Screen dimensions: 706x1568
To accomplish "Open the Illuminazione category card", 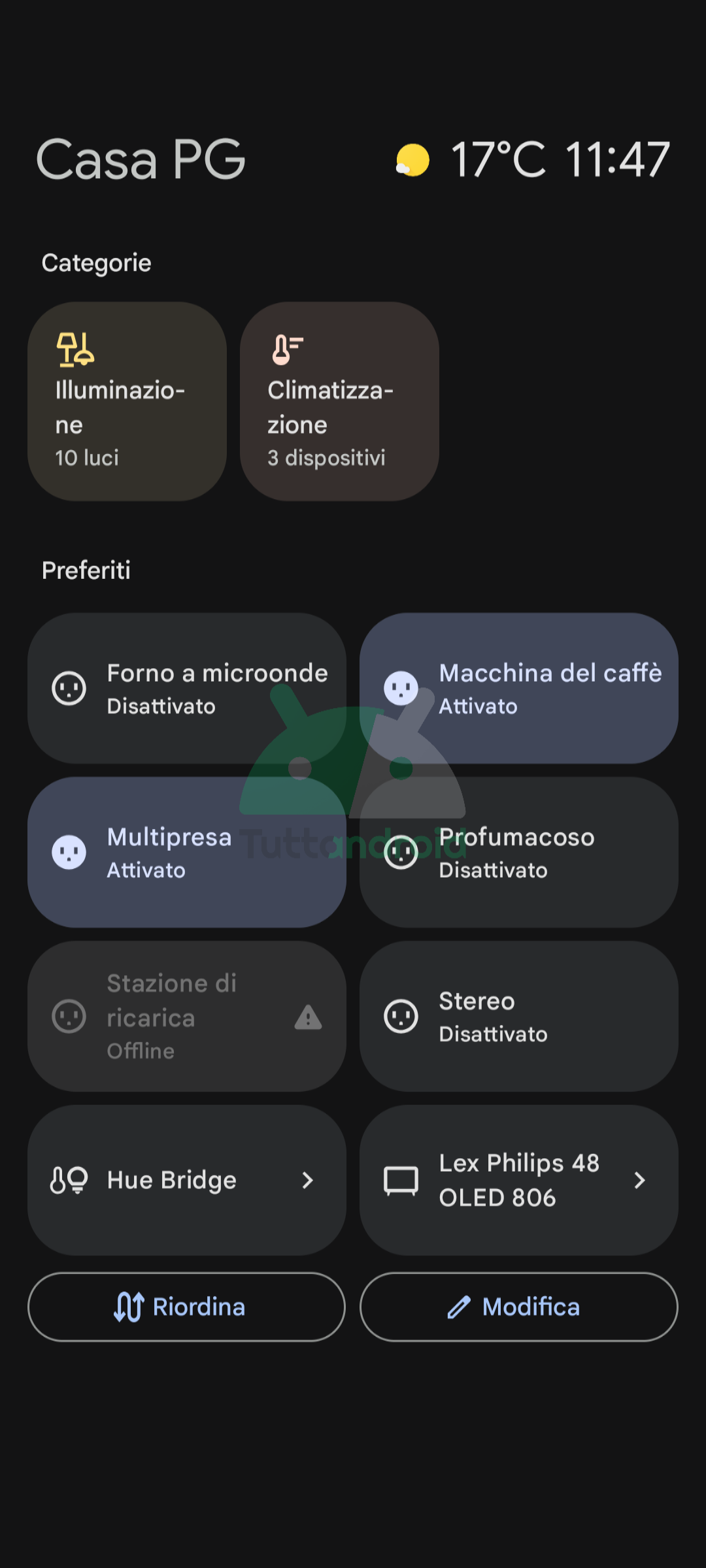I will pos(127,401).
